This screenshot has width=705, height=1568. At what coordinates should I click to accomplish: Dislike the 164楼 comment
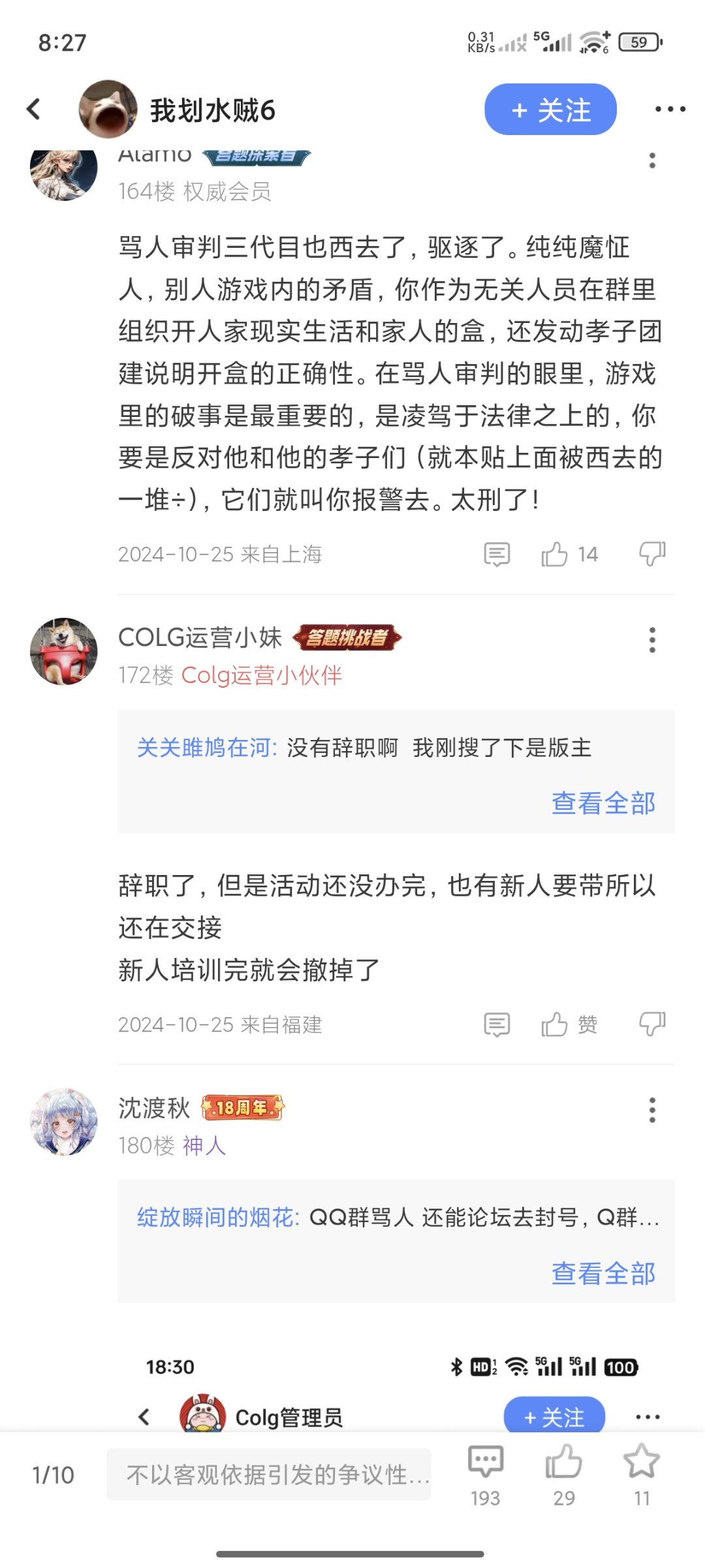[x=651, y=554]
